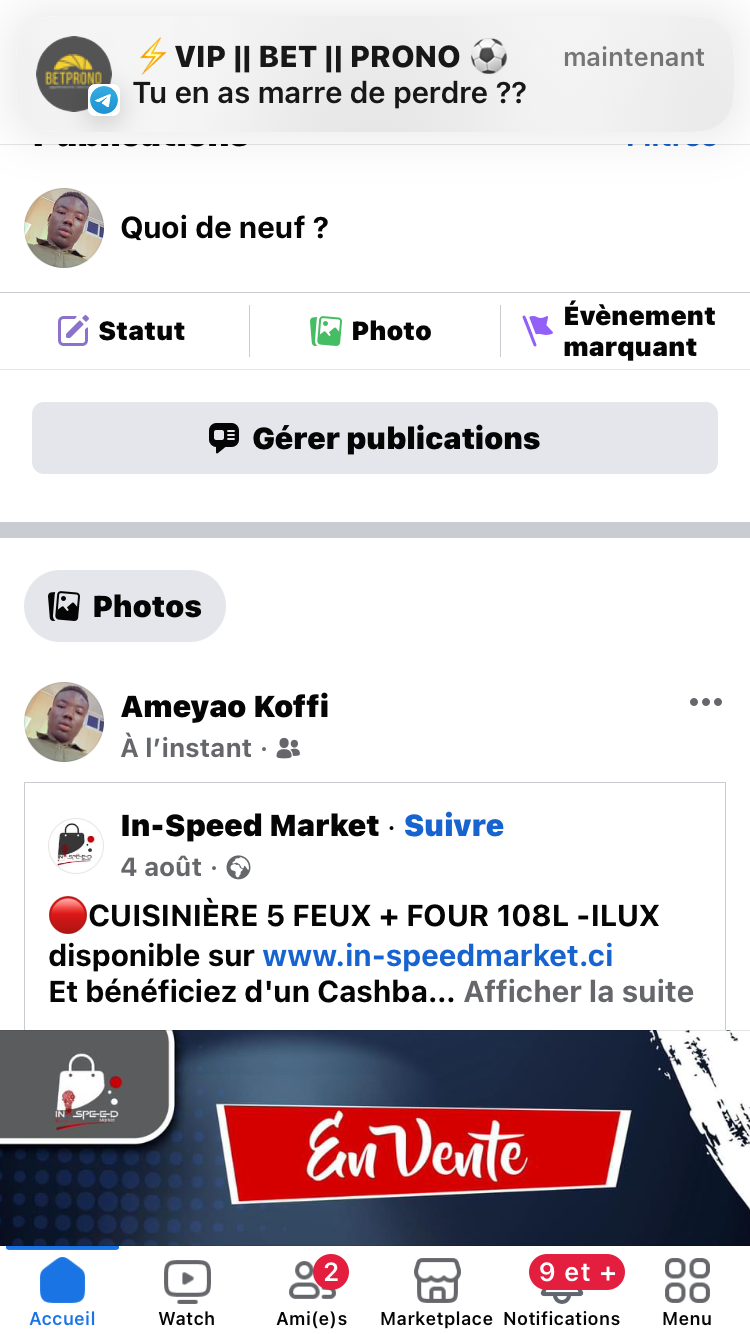Open the overflow menu on Ameyao Koffi's post
Viewport: 750px width, 1334px height.
pyautogui.click(x=705, y=703)
